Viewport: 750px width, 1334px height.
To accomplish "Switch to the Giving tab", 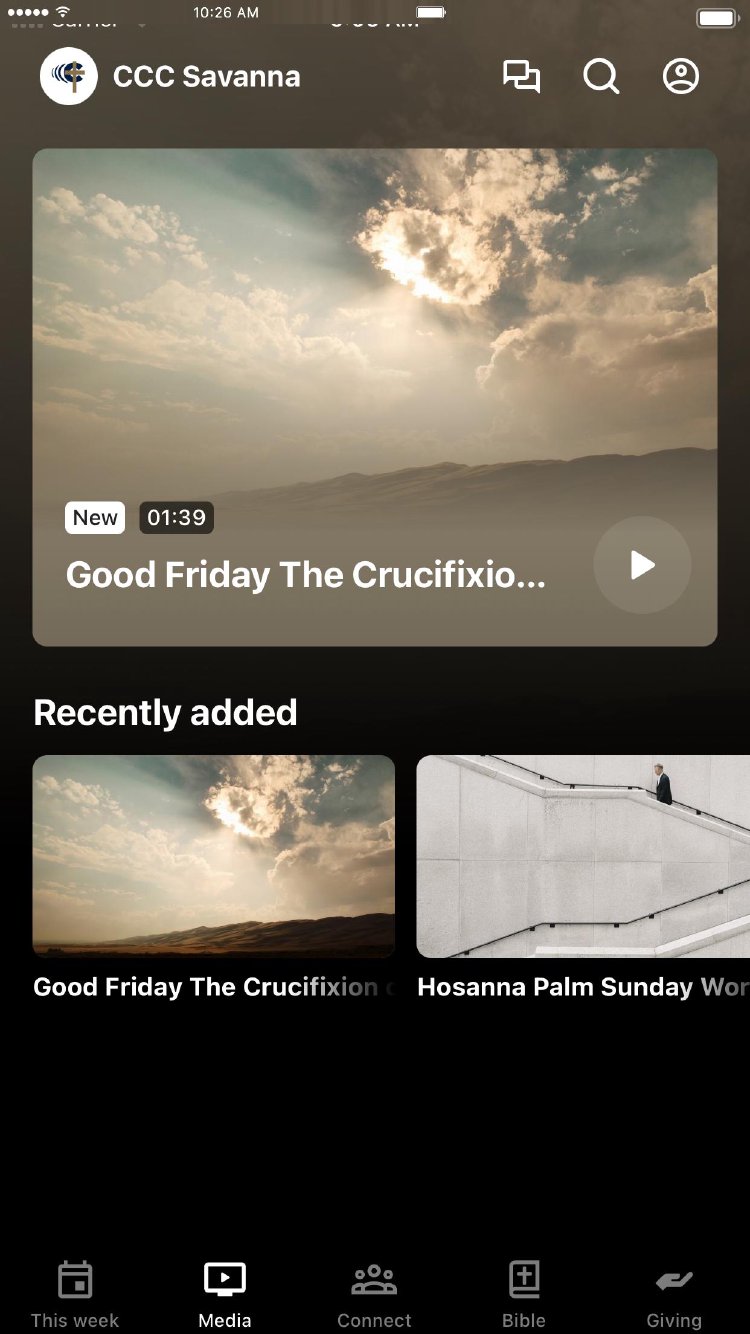I will coord(674,1294).
